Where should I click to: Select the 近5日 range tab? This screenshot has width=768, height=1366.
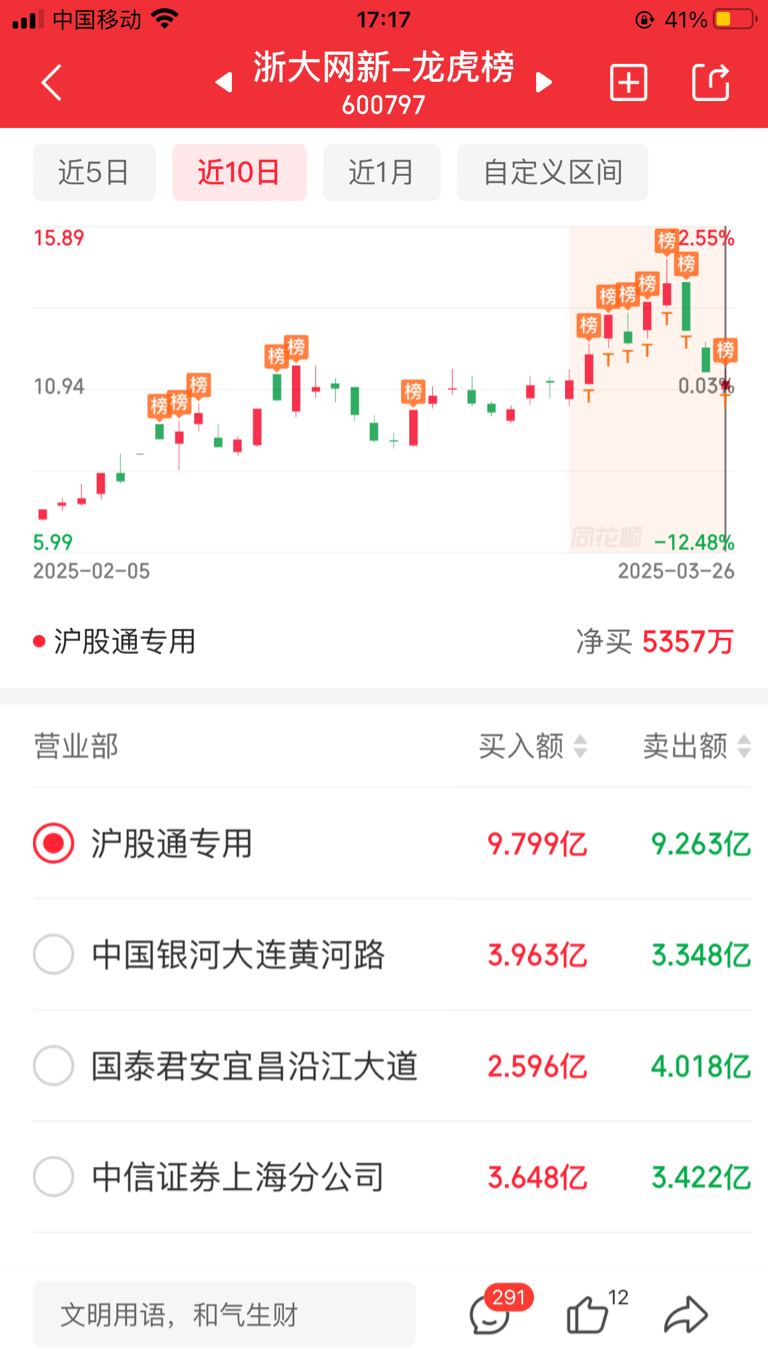(94, 172)
